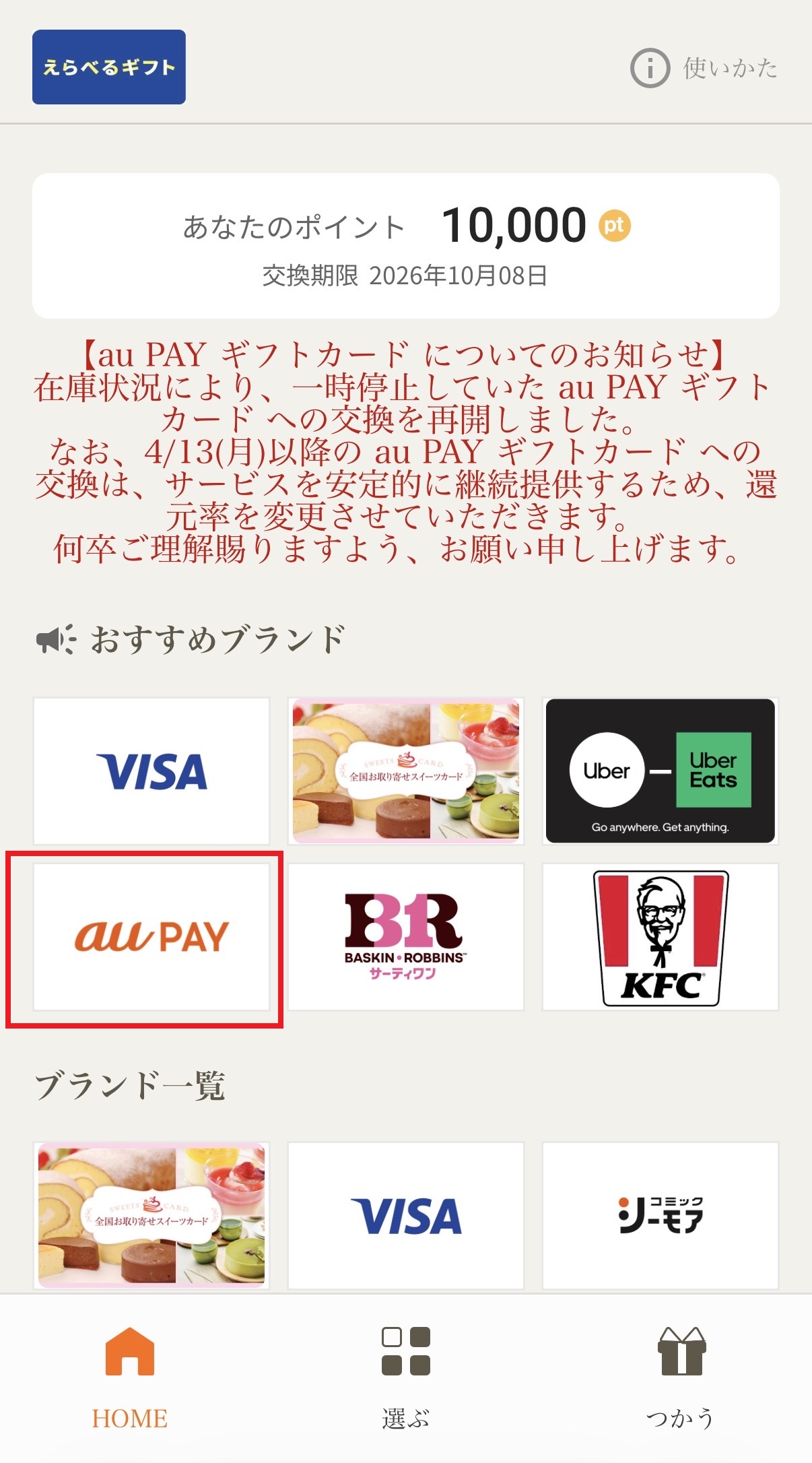Viewport: 812px width, 1463px height.
Task: Open the コミックシーモア brand tile
Action: (660, 1216)
